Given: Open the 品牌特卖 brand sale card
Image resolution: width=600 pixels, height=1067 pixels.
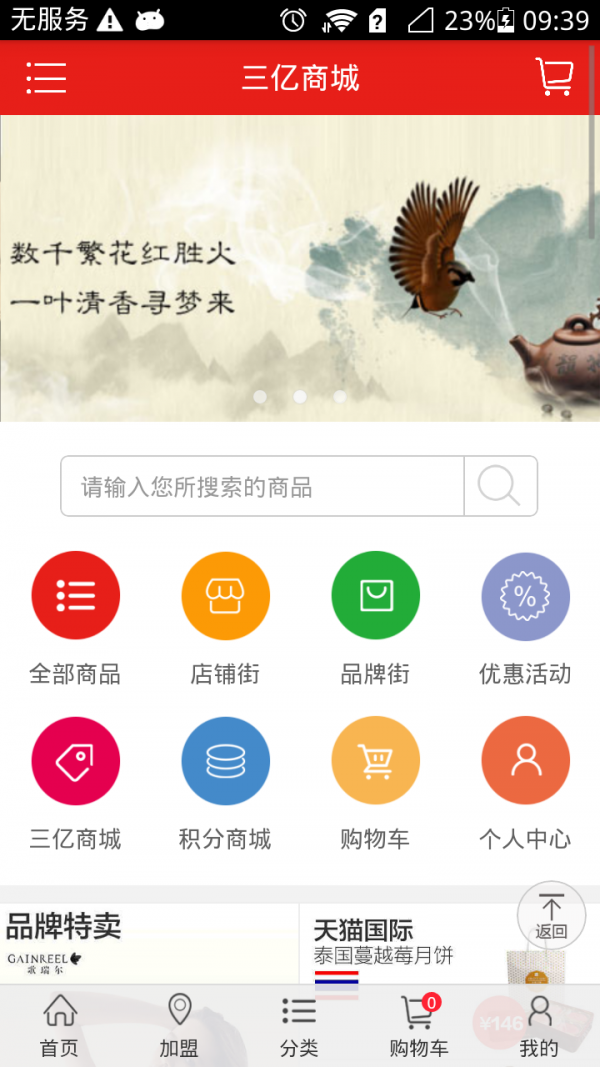Looking at the screenshot, I should point(148,945).
